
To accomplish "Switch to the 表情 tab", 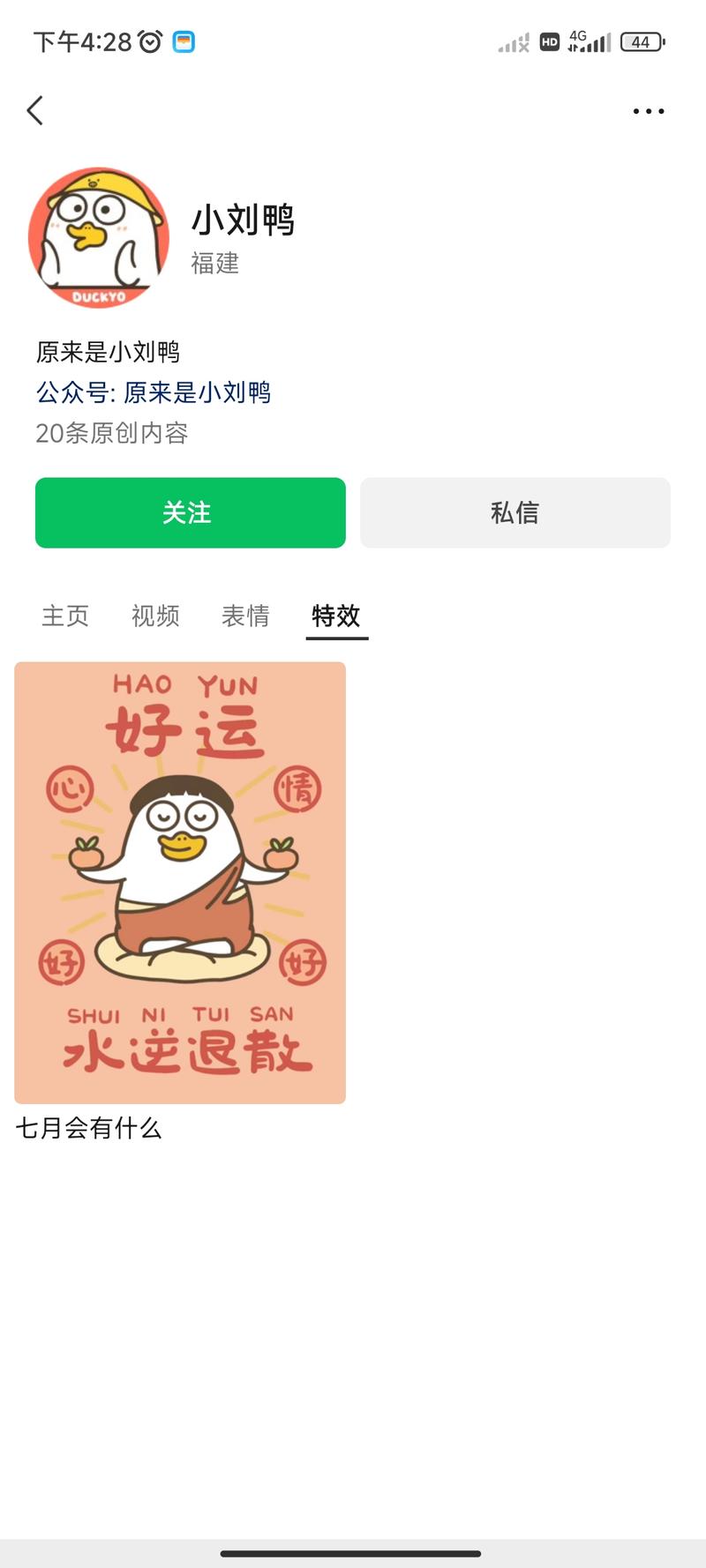I will [245, 616].
